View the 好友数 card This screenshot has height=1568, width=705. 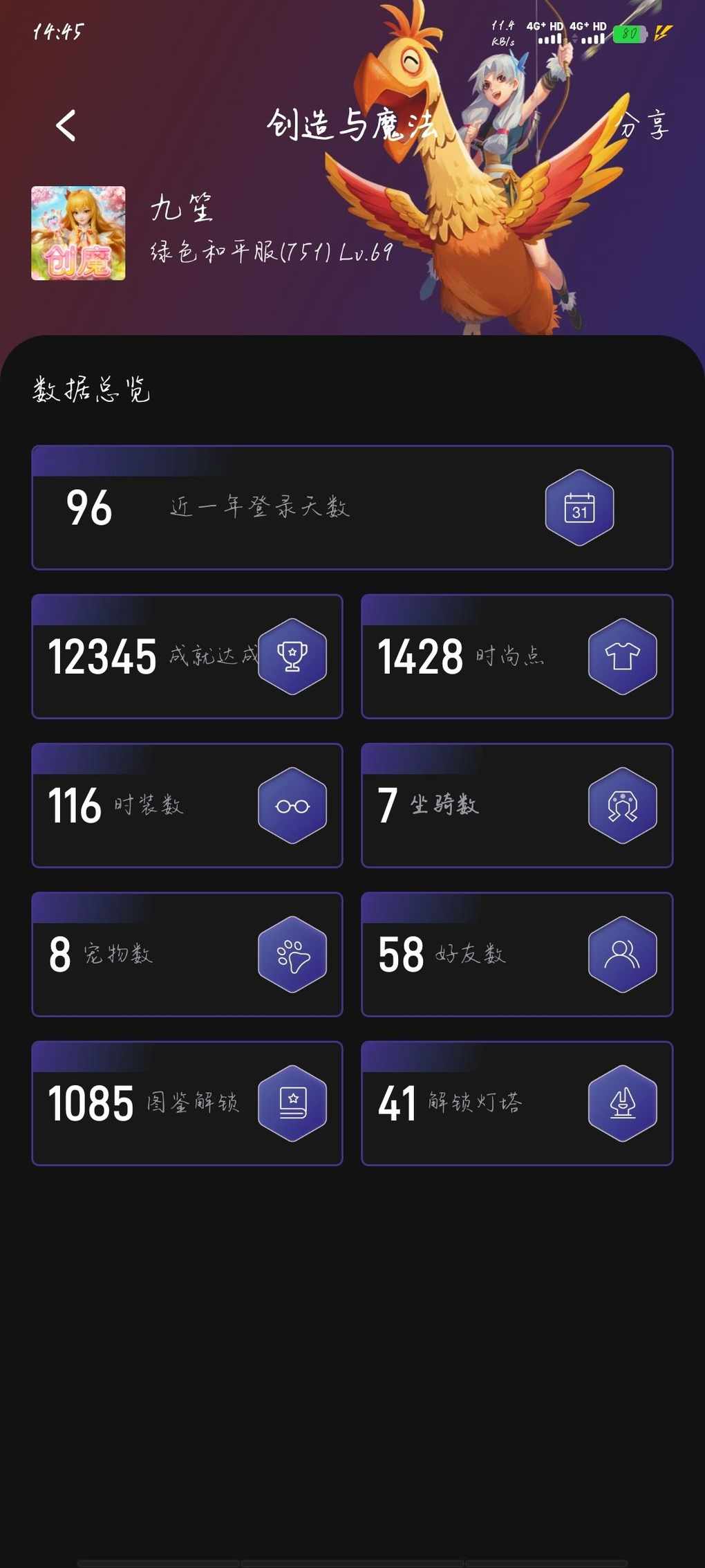517,954
